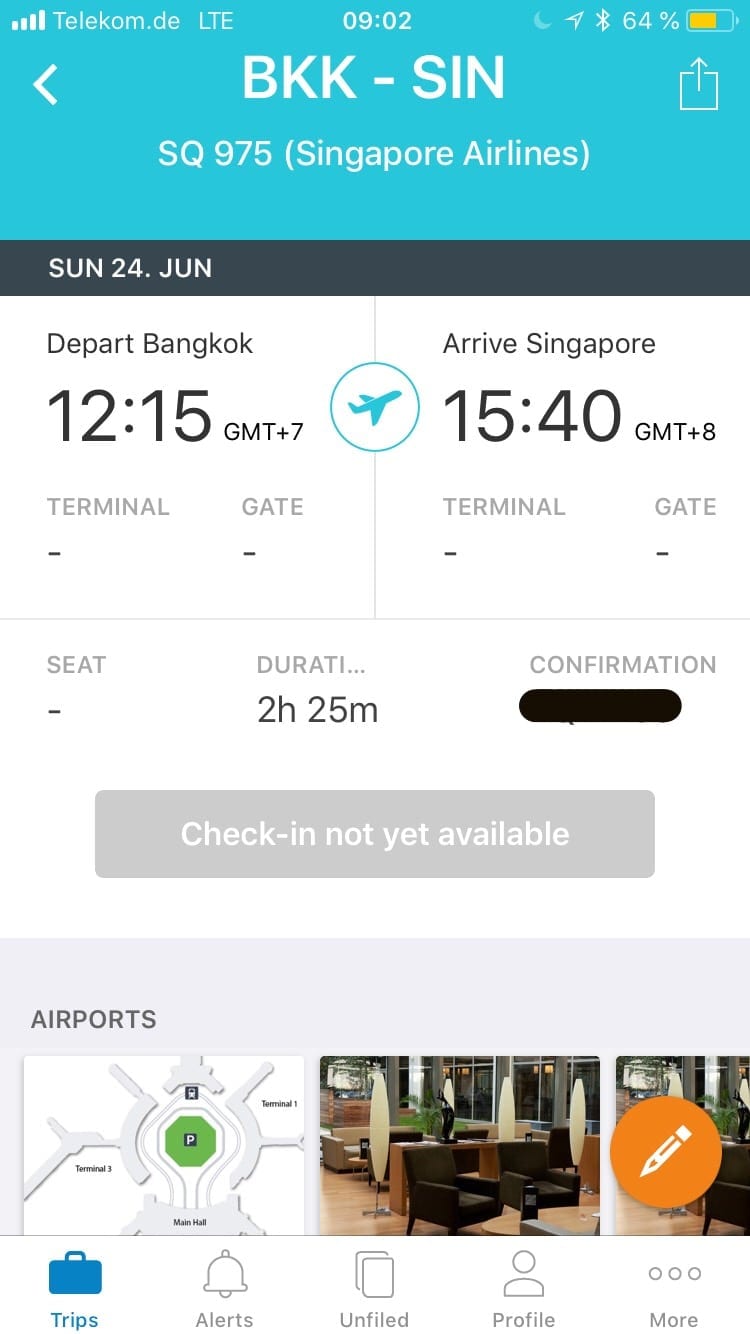Screen dimensions: 750x1334
Task: Open the airport lounge photo
Action: tap(459, 1144)
